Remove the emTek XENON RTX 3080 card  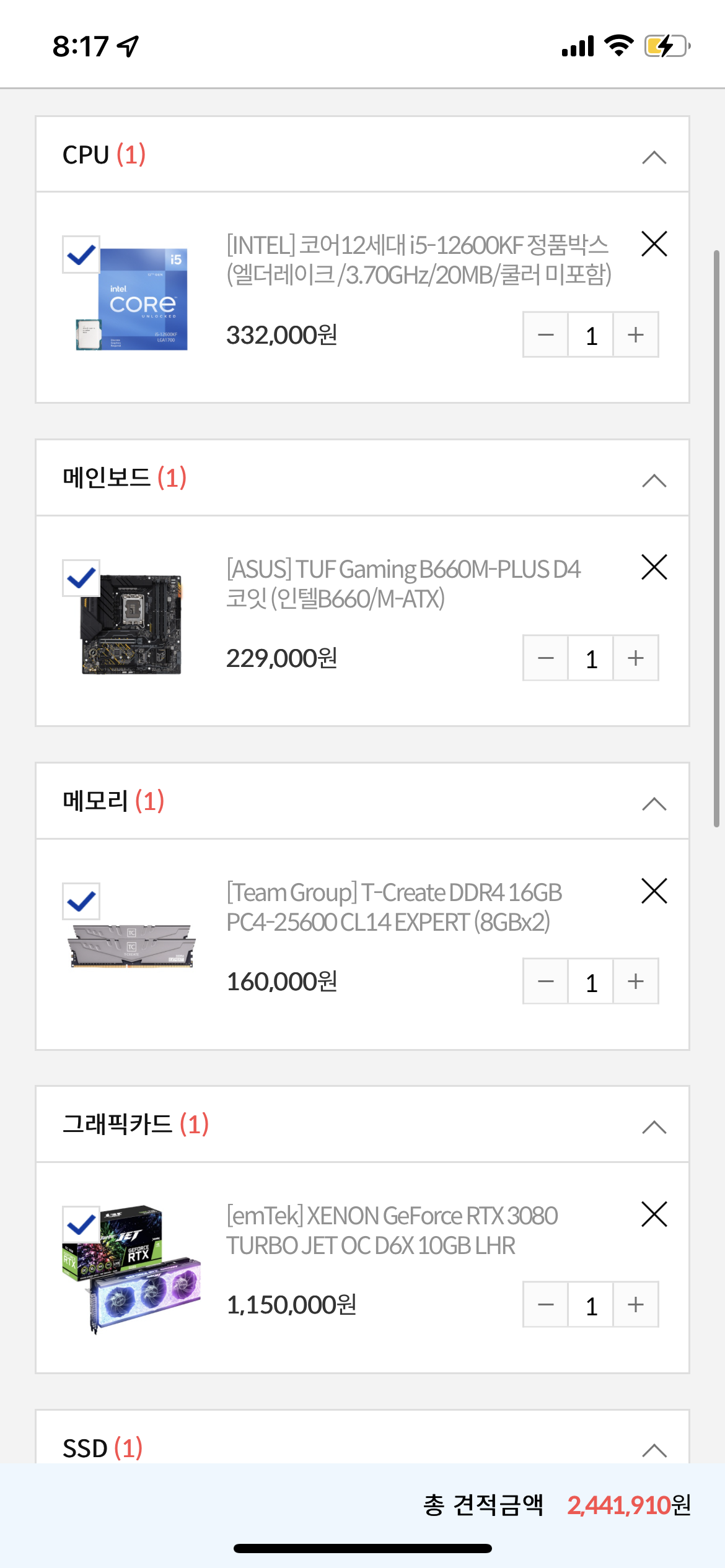click(654, 1214)
